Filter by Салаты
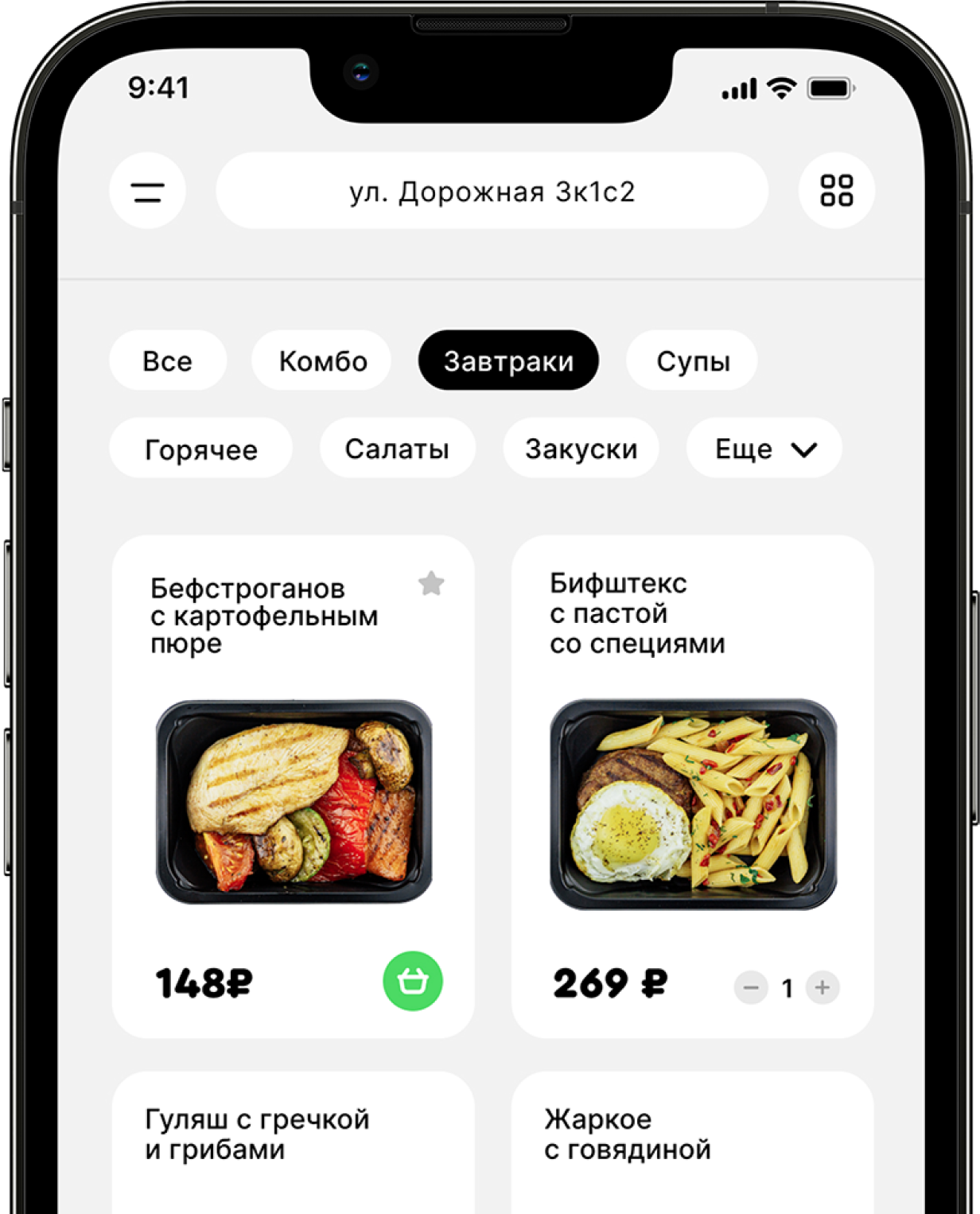The height and width of the screenshot is (1214, 980). (397, 449)
